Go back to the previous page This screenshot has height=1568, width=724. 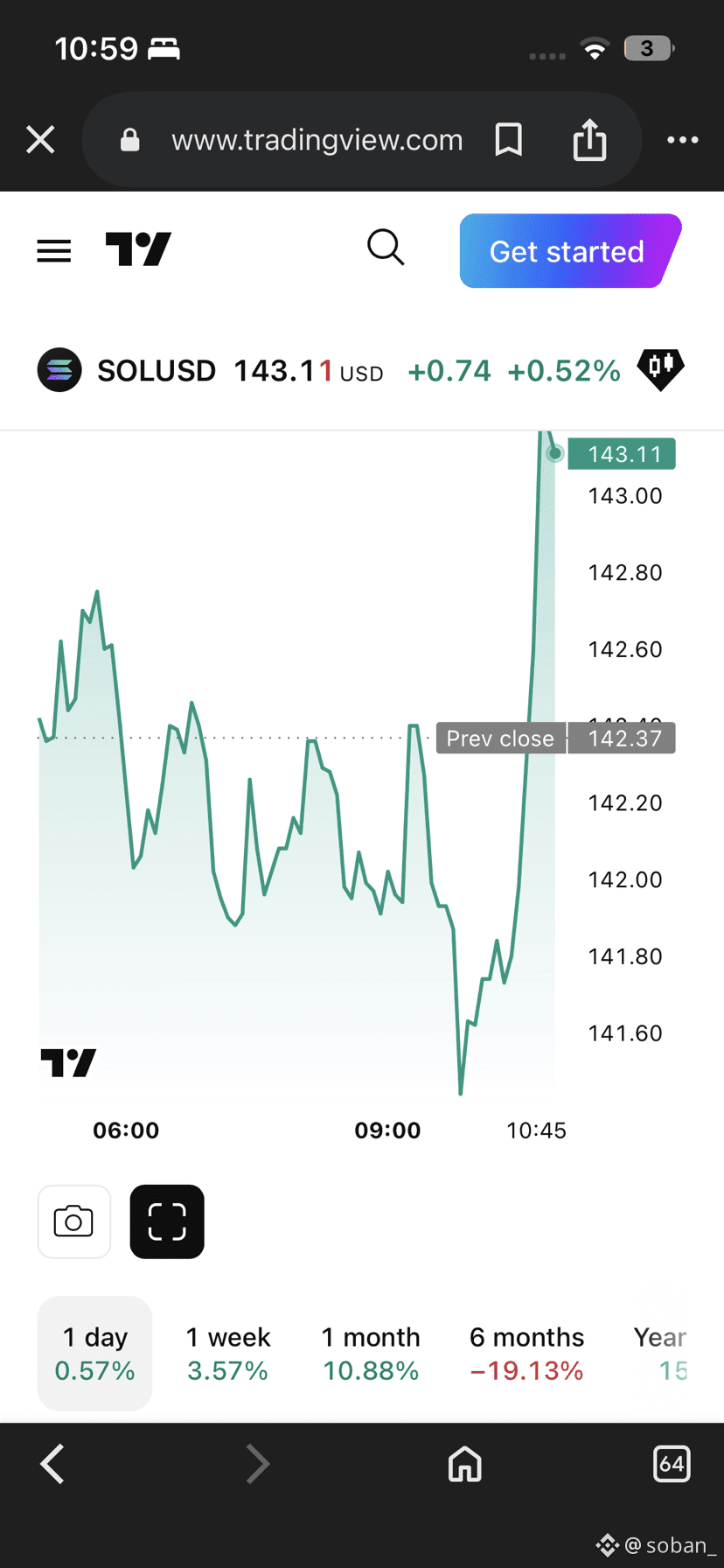click(x=52, y=1464)
